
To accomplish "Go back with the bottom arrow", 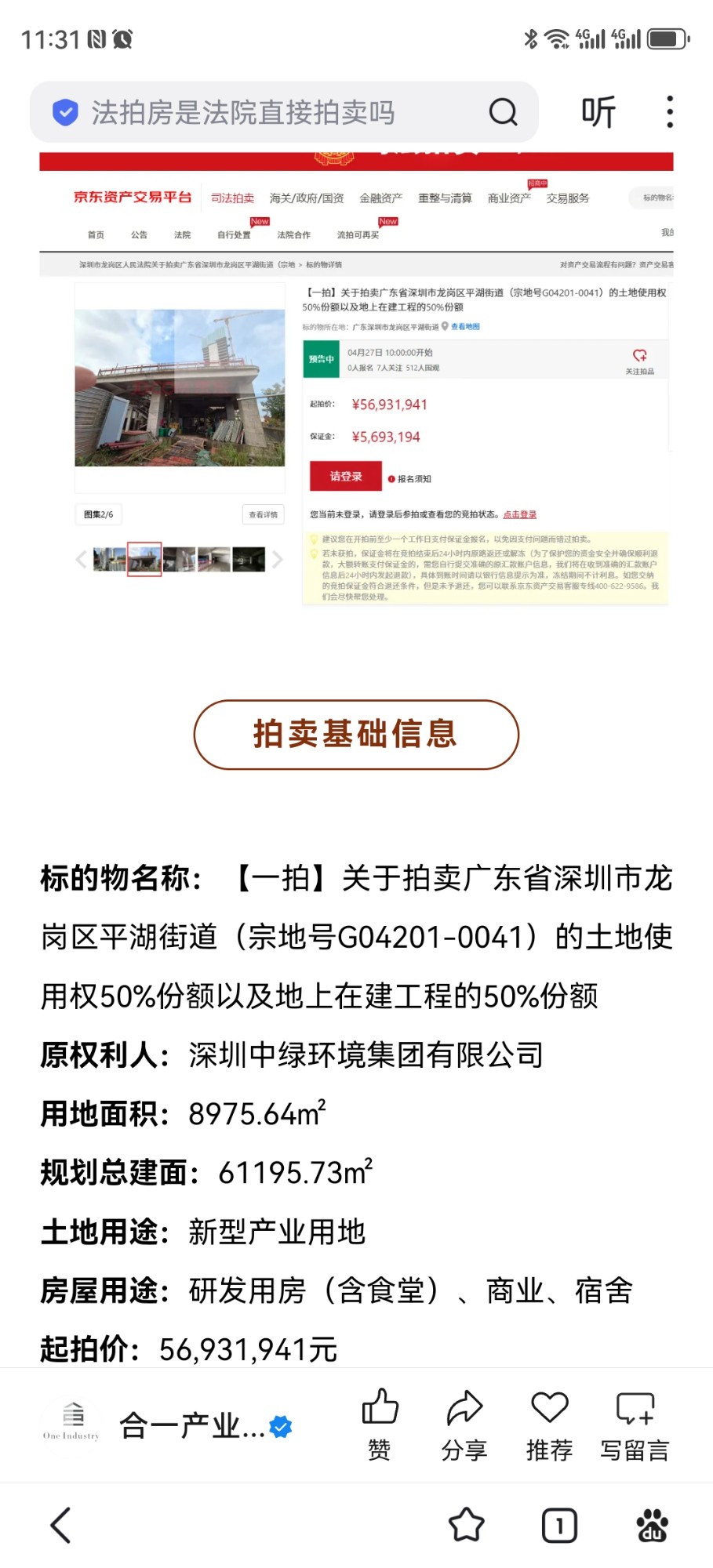I will point(61,1525).
